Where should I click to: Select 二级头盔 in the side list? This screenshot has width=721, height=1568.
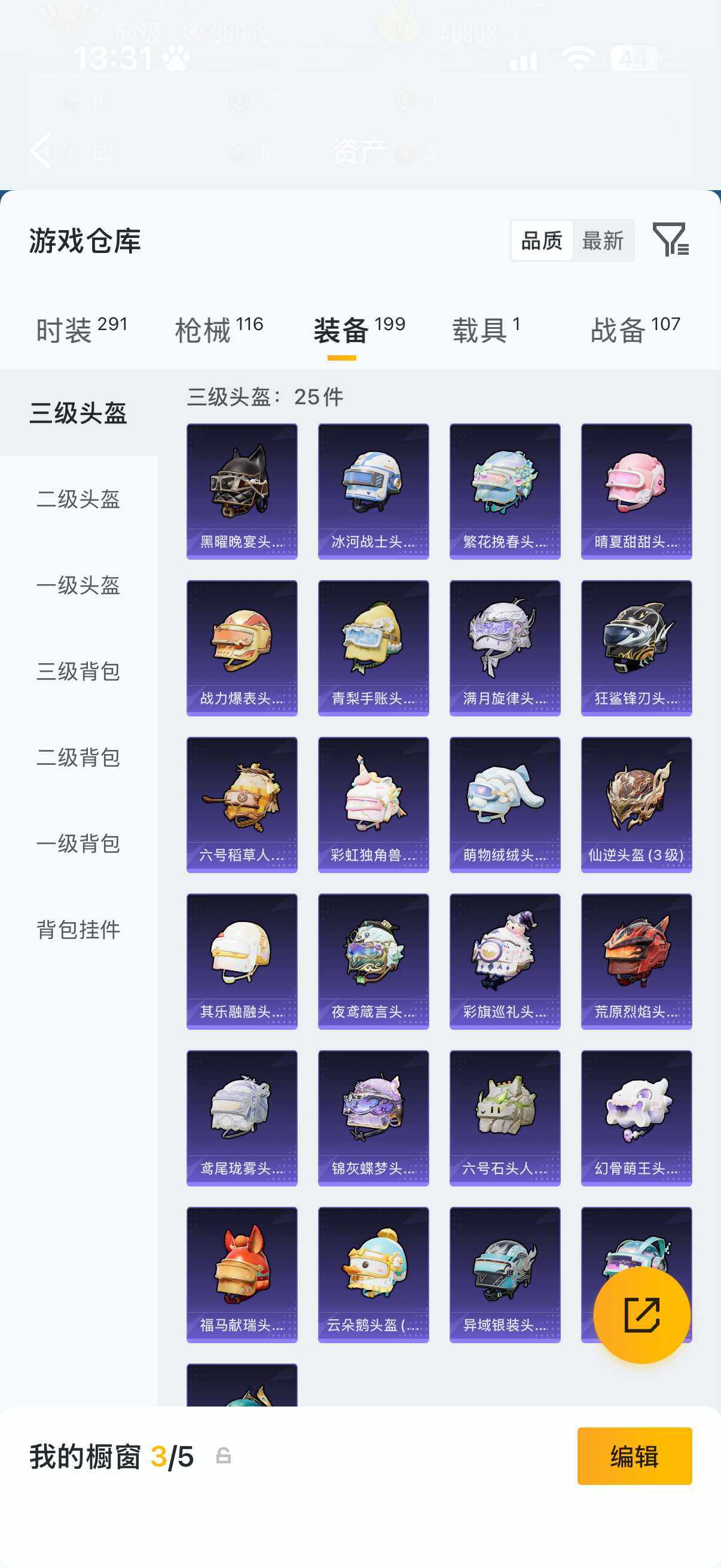(x=78, y=499)
